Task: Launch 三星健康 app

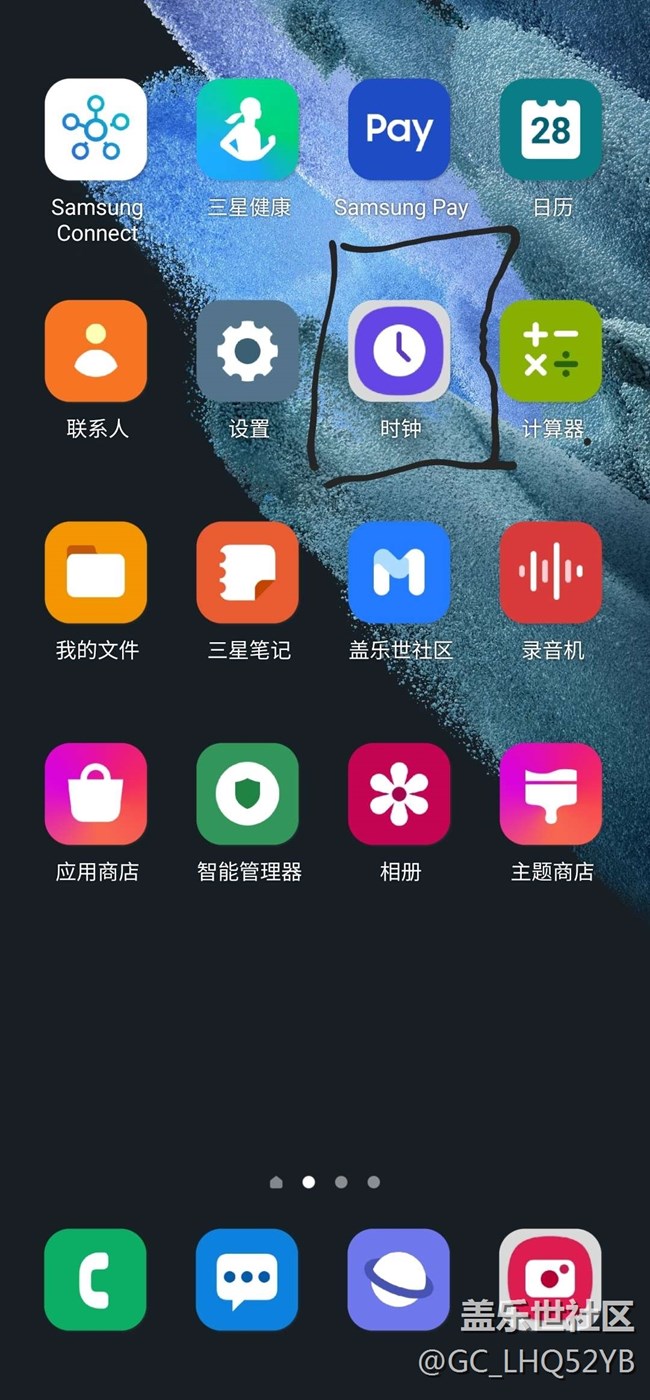Action: click(248, 129)
